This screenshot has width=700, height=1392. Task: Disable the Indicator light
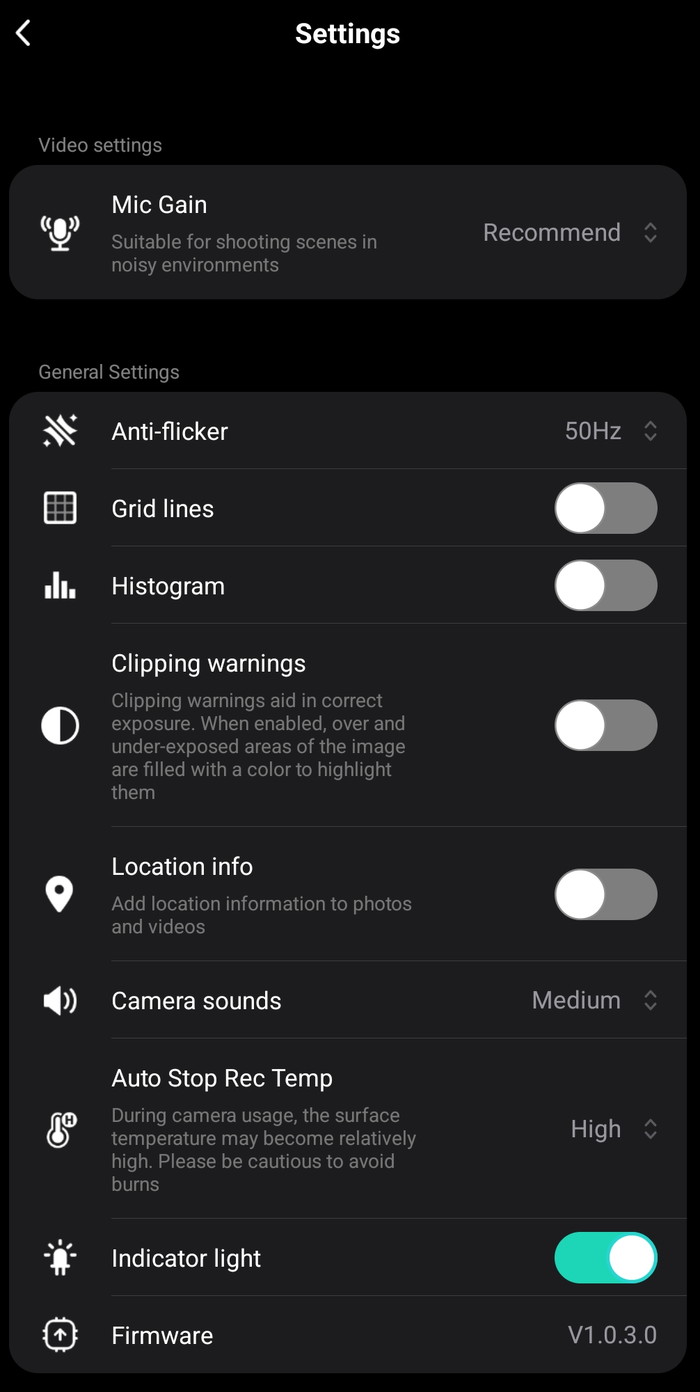tap(605, 1258)
